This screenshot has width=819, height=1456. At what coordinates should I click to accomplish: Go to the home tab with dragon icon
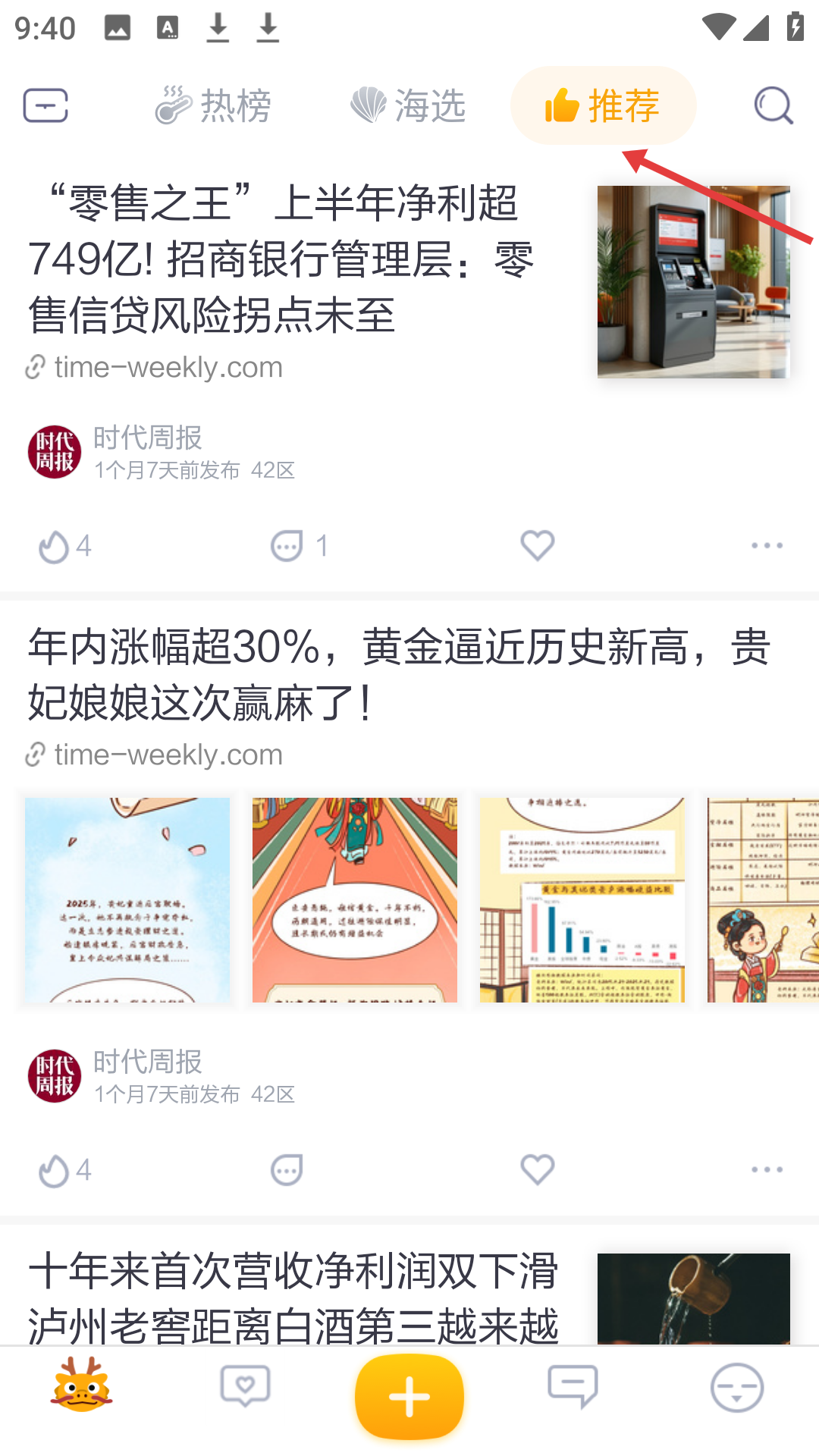(82, 1387)
